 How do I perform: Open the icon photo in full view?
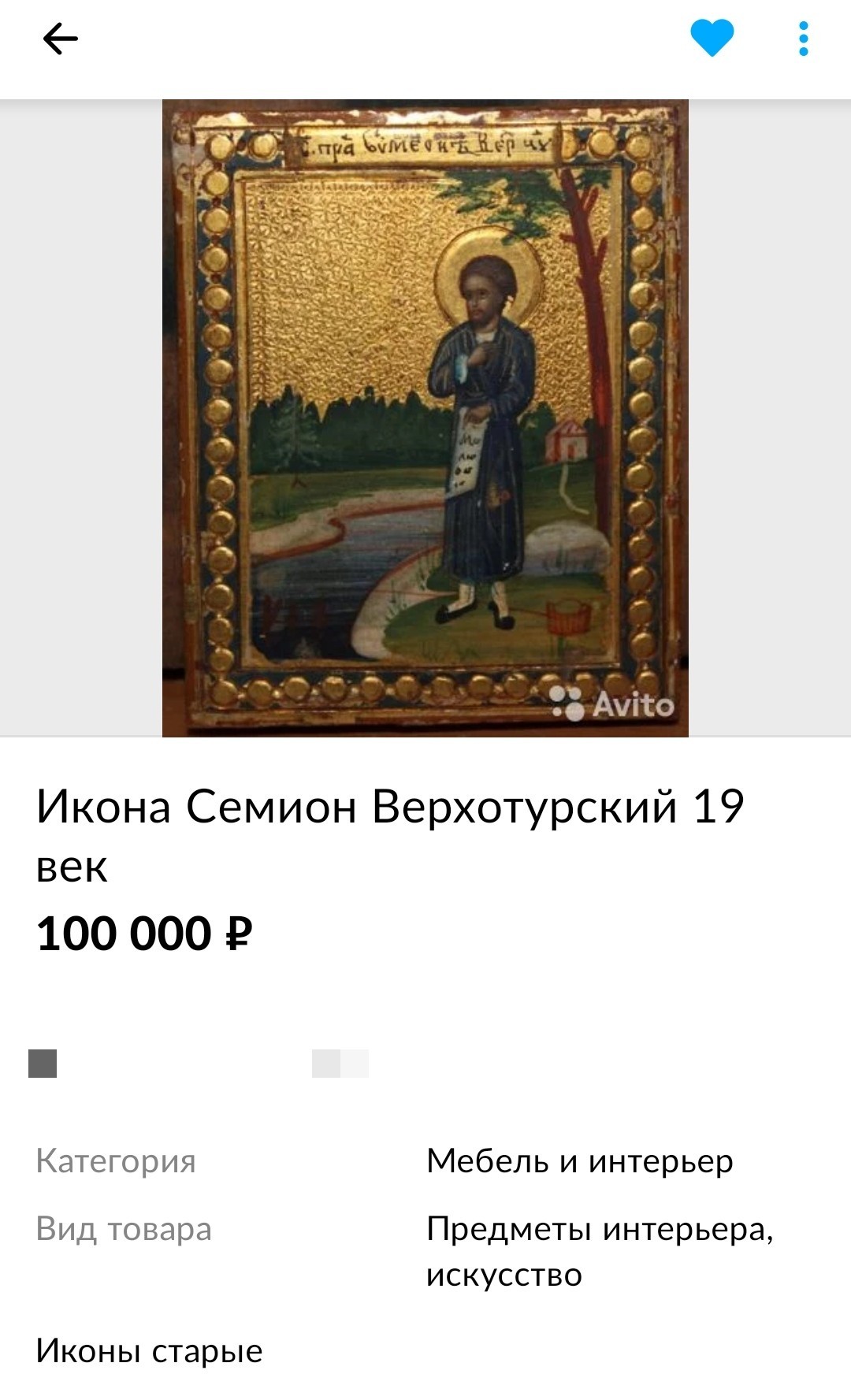(x=425, y=418)
